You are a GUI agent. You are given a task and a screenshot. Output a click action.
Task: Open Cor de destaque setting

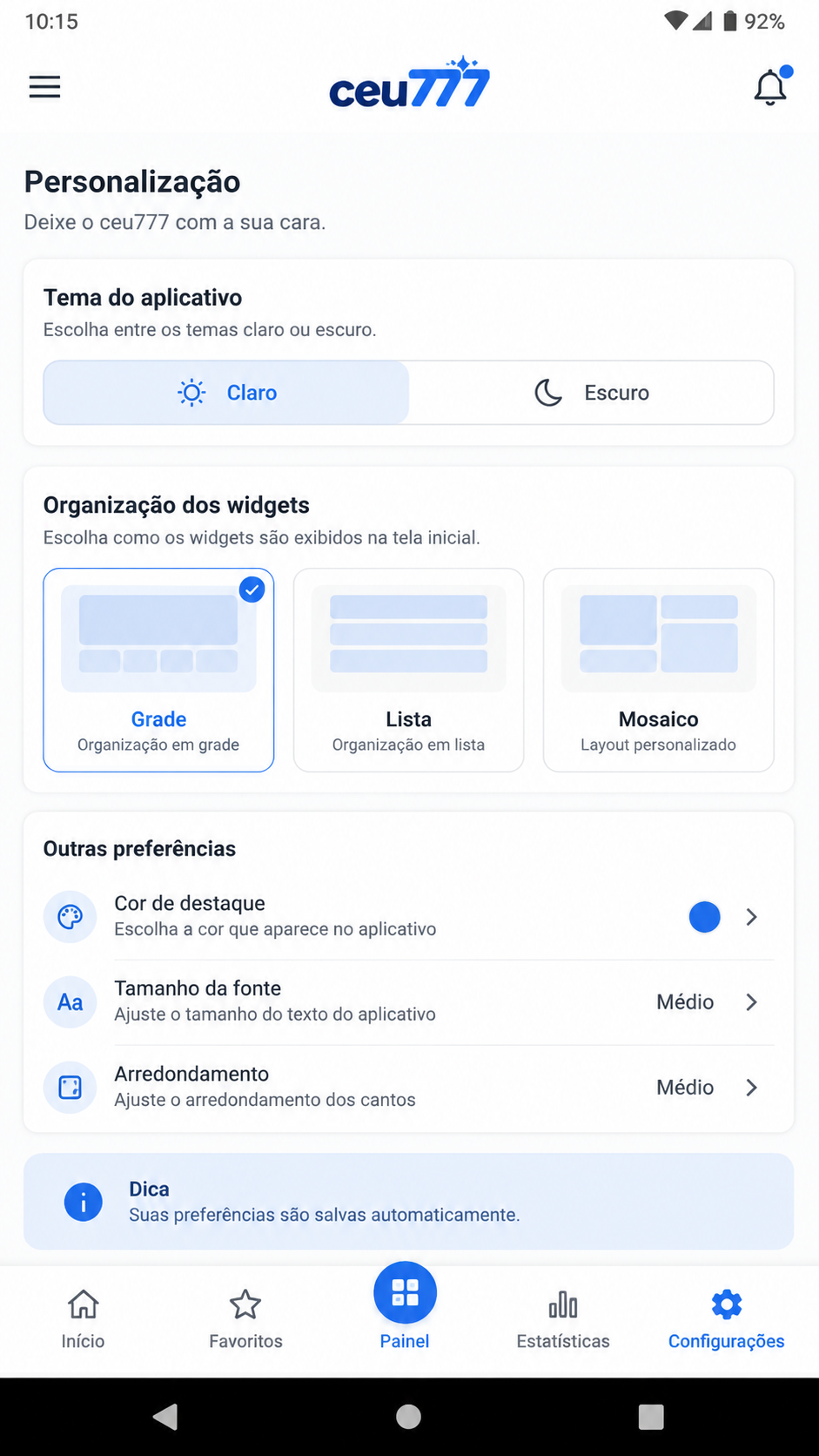(409, 917)
